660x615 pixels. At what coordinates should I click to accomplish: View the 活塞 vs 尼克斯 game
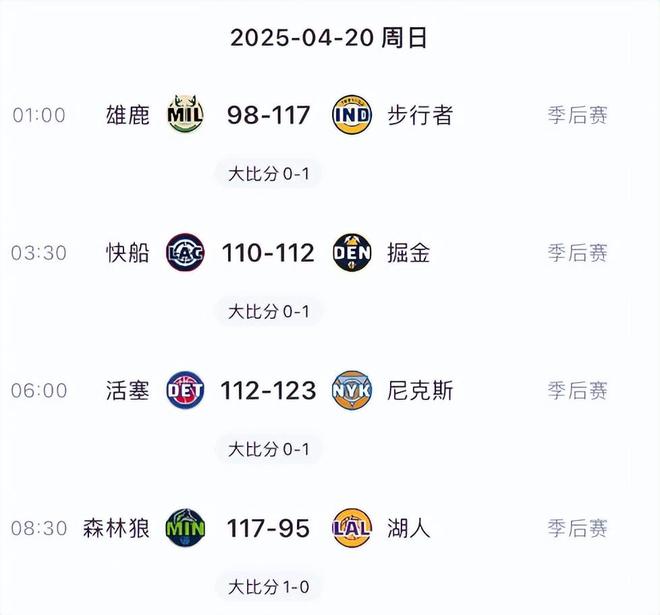point(269,390)
